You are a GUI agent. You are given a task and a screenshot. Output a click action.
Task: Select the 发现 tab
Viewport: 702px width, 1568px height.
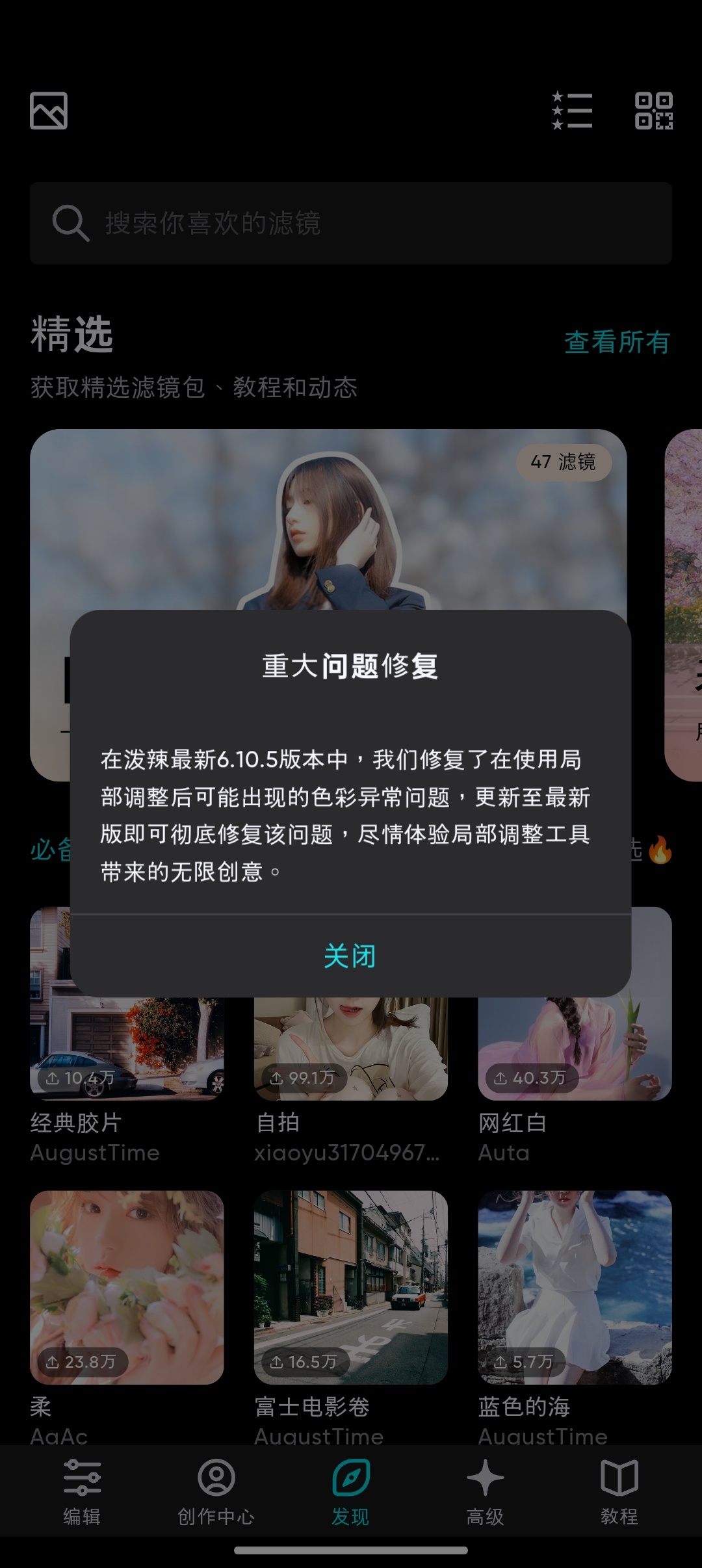click(351, 1491)
